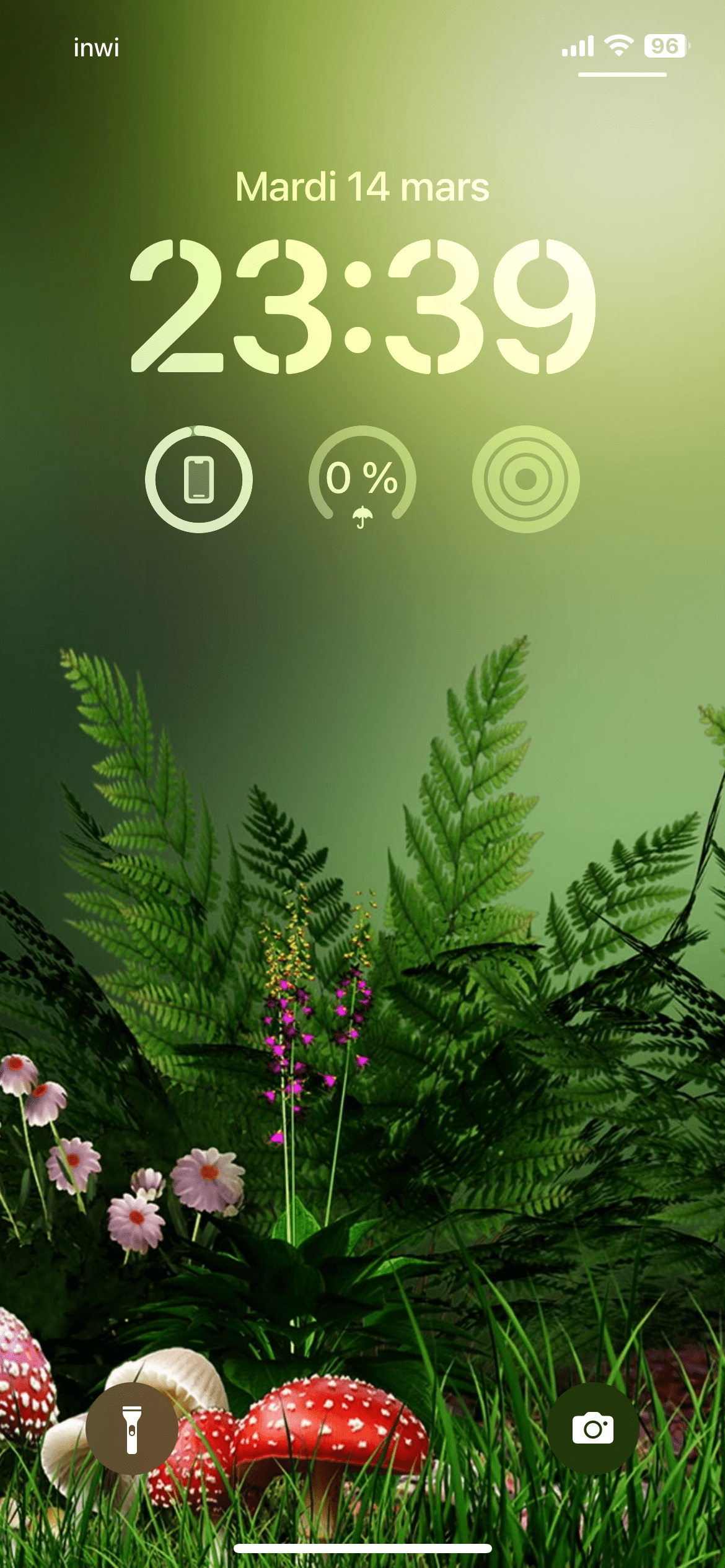
Task: Turn on the flashlight
Action: [x=131, y=1428]
